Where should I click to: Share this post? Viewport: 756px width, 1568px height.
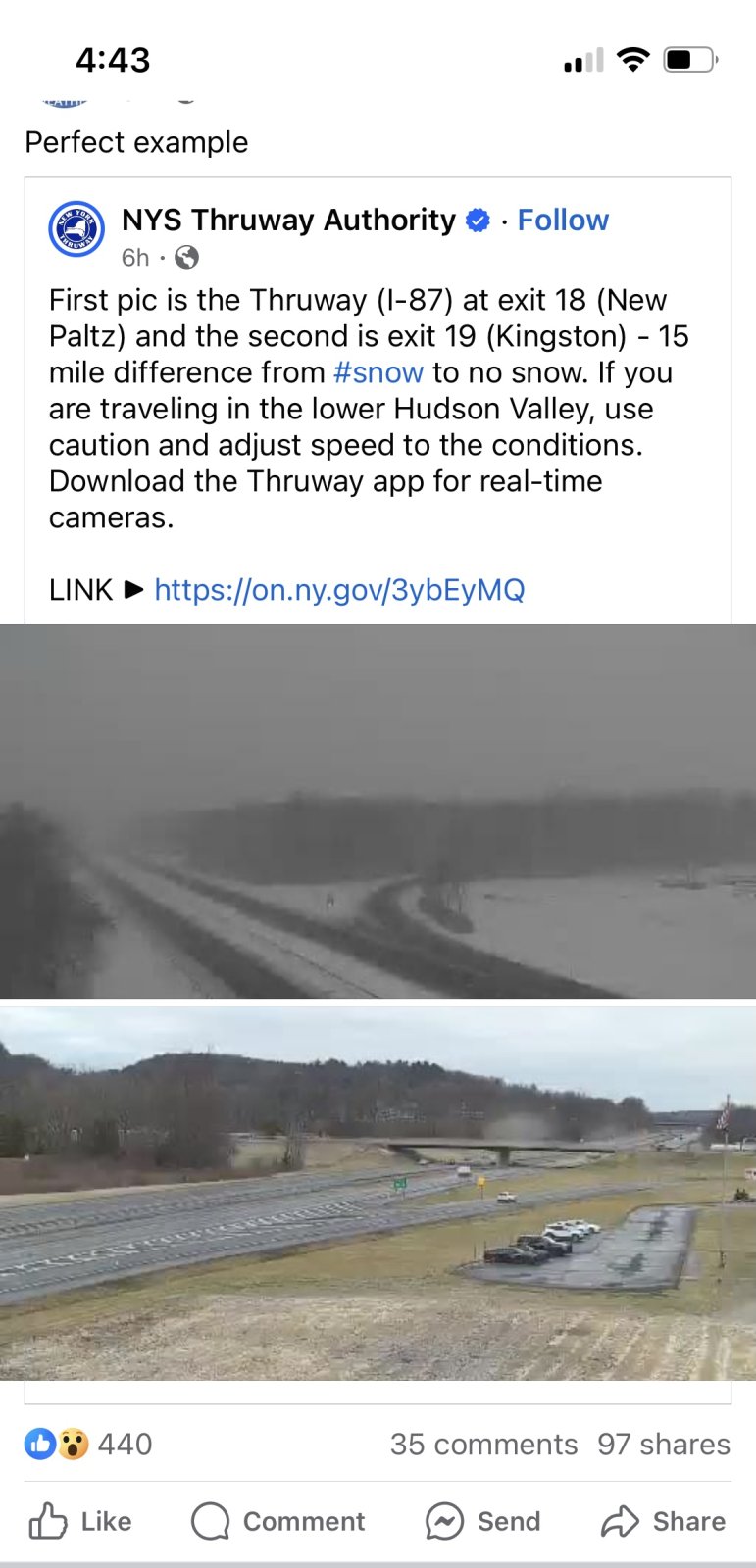pos(664,1521)
